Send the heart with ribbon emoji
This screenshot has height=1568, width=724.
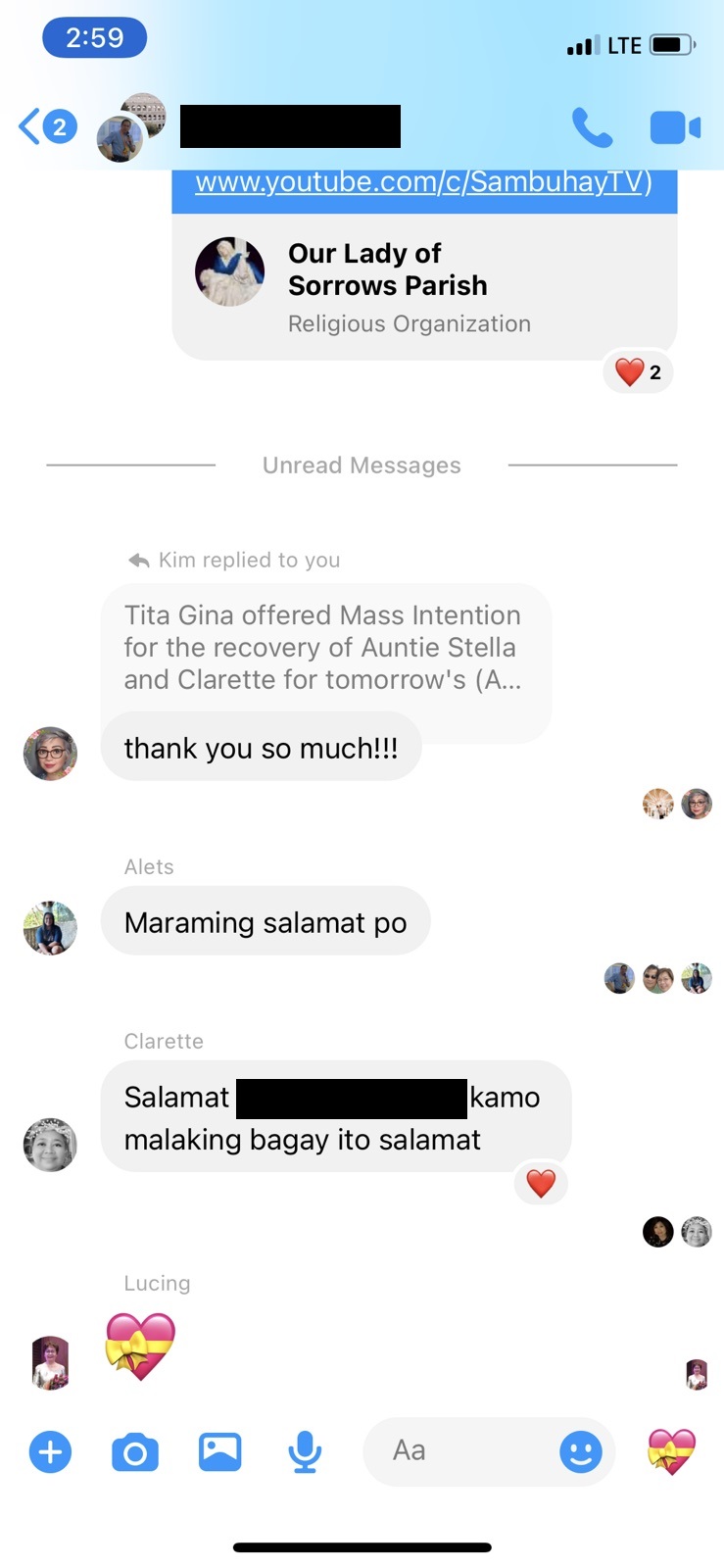(672, 1451)
